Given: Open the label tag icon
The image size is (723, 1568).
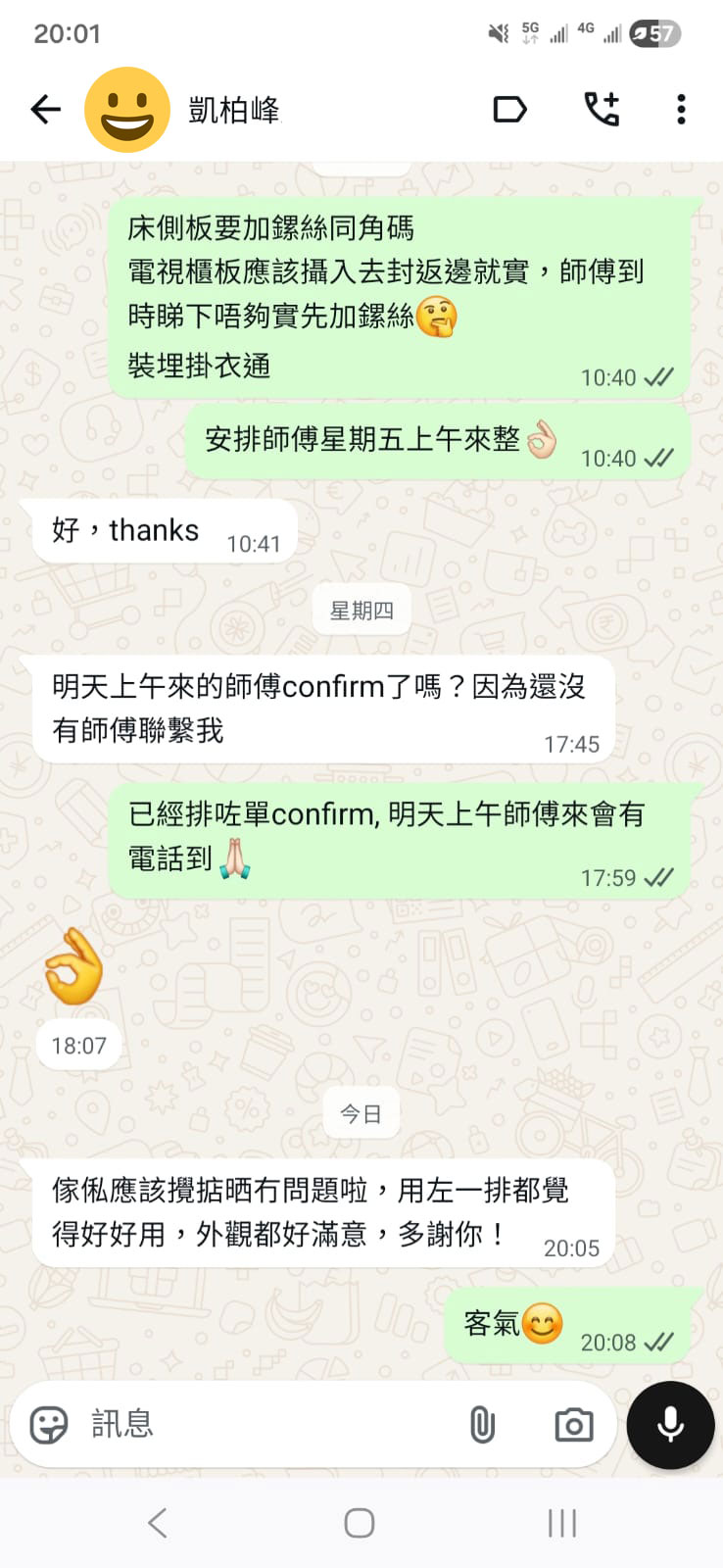Looking at the screenshot, I should pyautogui.click(x=509, y=110).
